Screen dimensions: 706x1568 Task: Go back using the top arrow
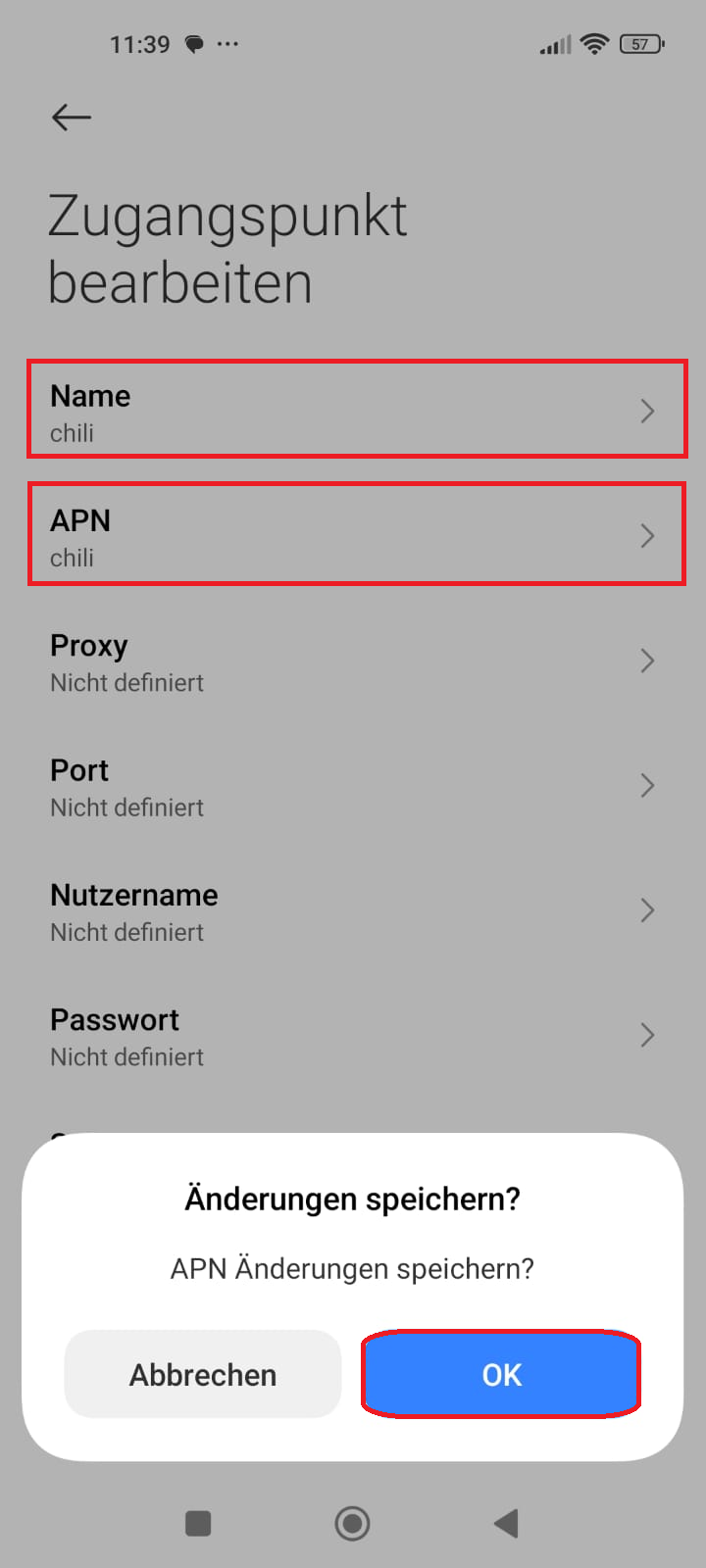pos(72,118)
